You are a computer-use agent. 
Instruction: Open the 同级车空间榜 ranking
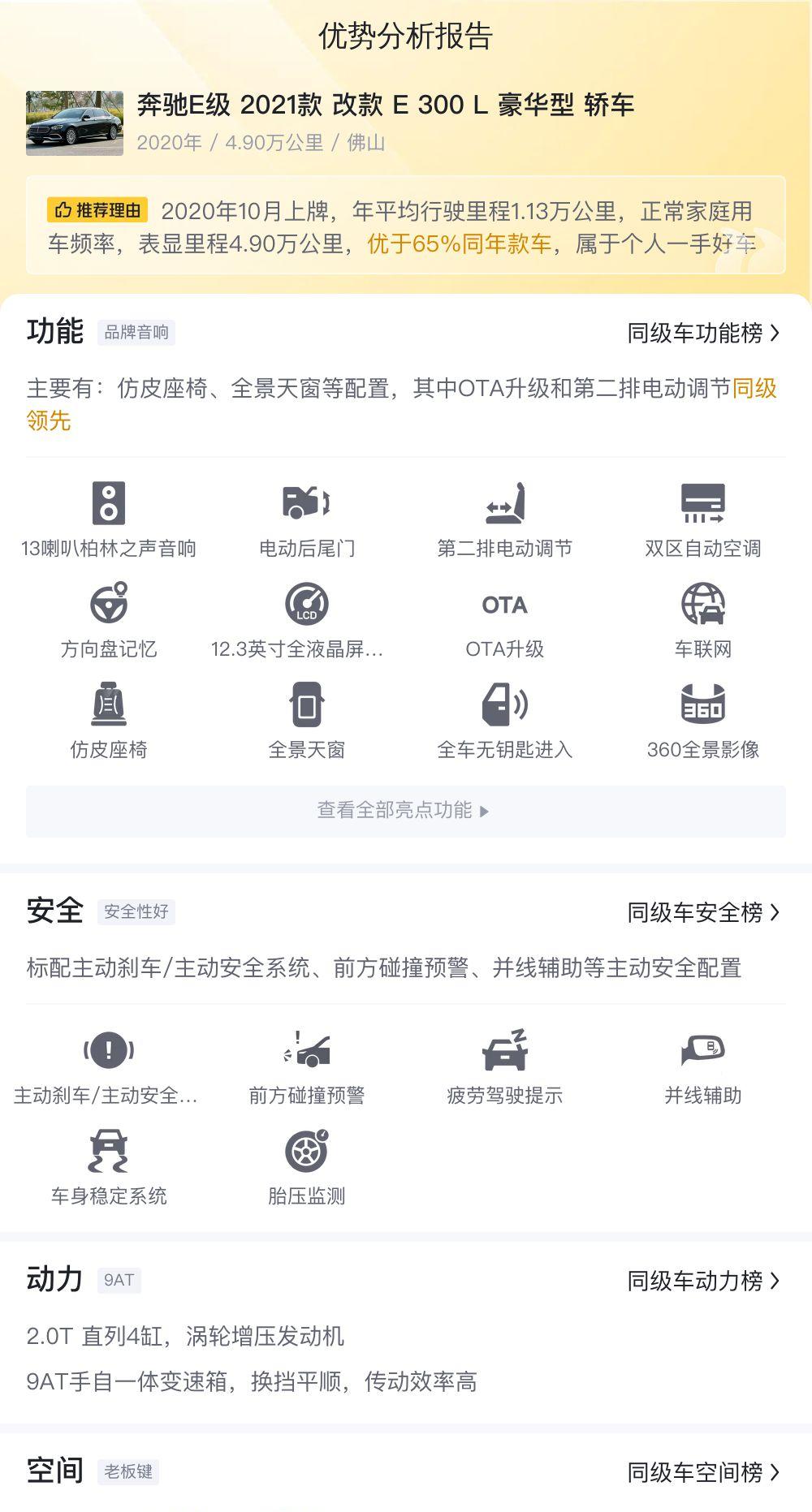point(703,1472)
